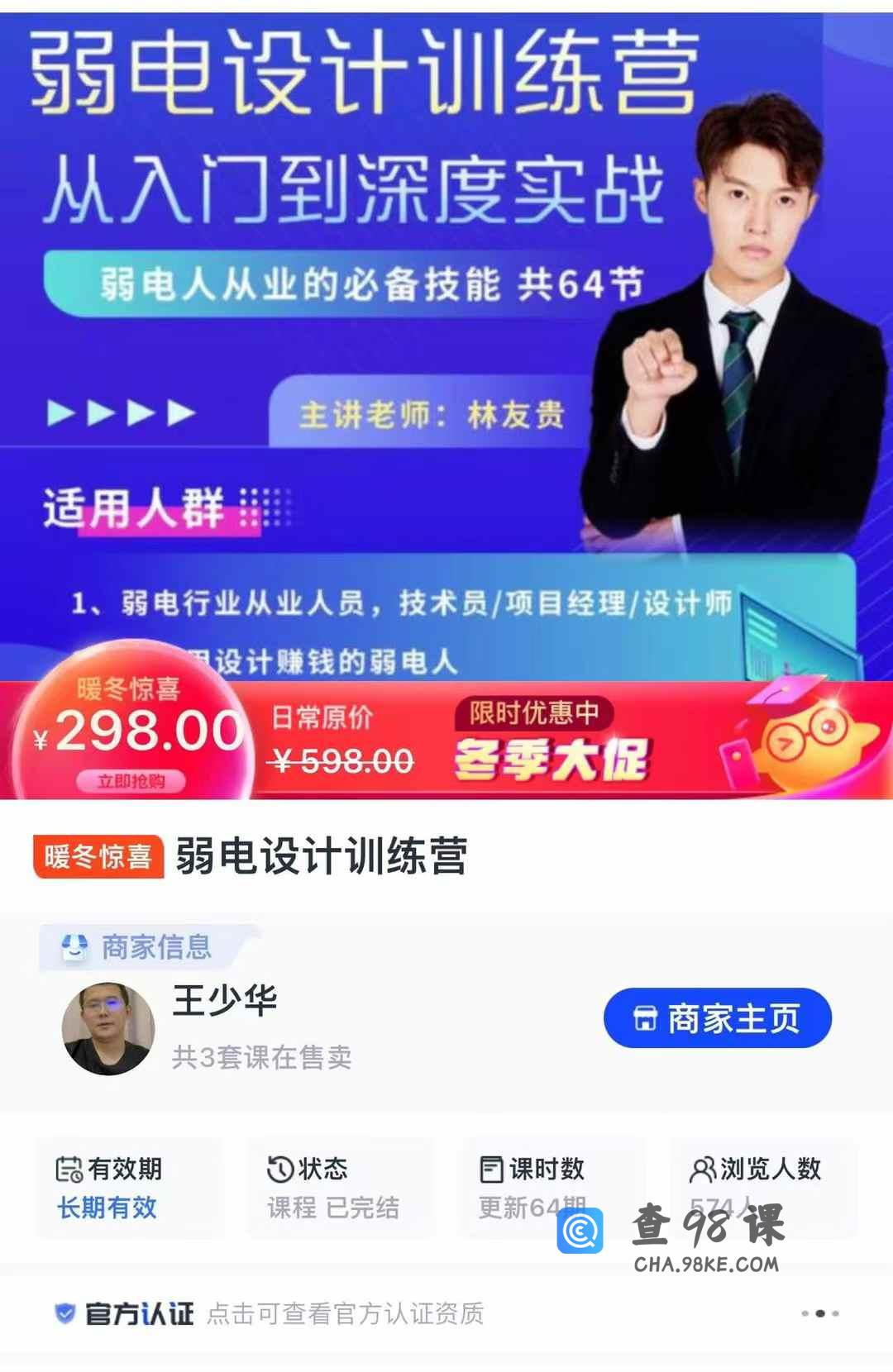Open merchant 王少华's avatar
893x1372 pixels.
[x=108, y=1028]
